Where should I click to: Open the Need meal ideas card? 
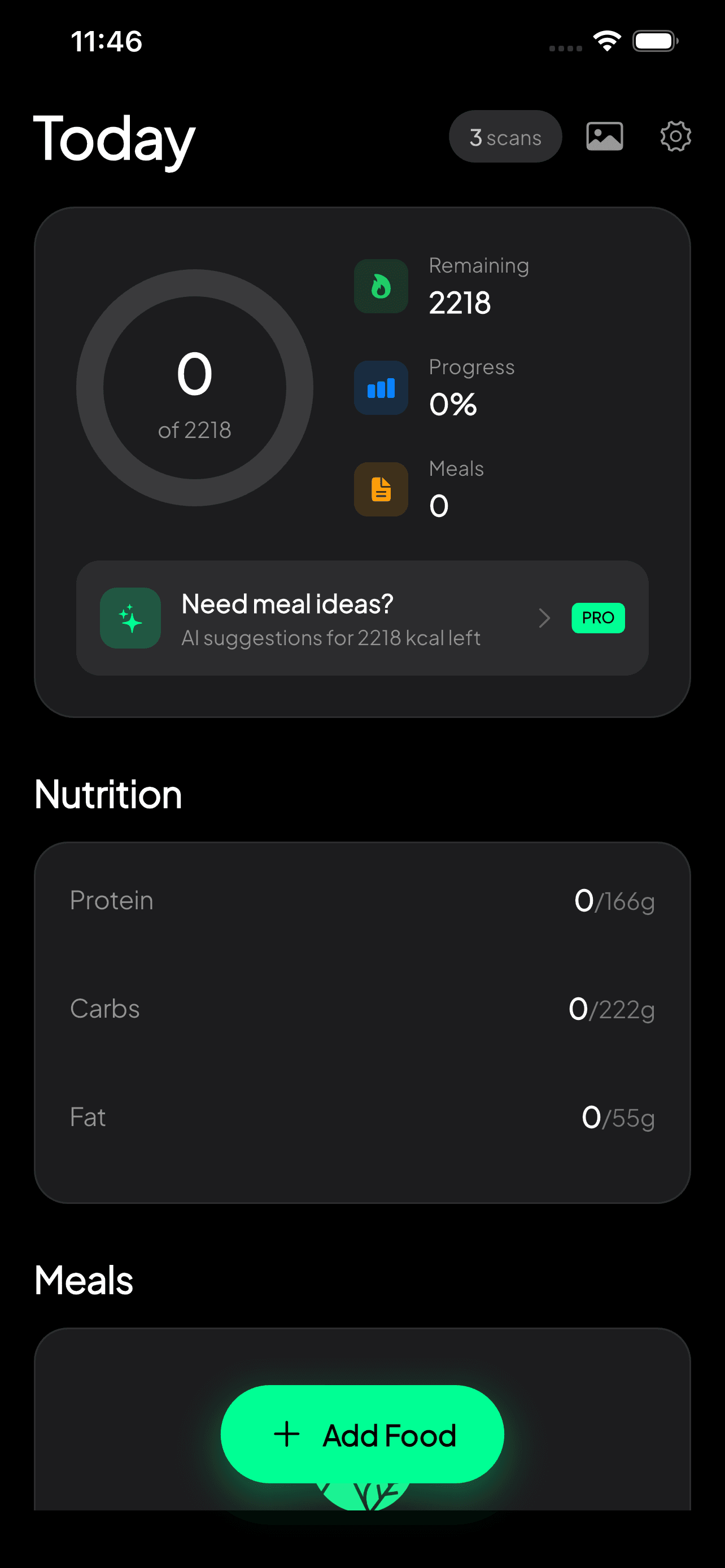pos(362,618)
